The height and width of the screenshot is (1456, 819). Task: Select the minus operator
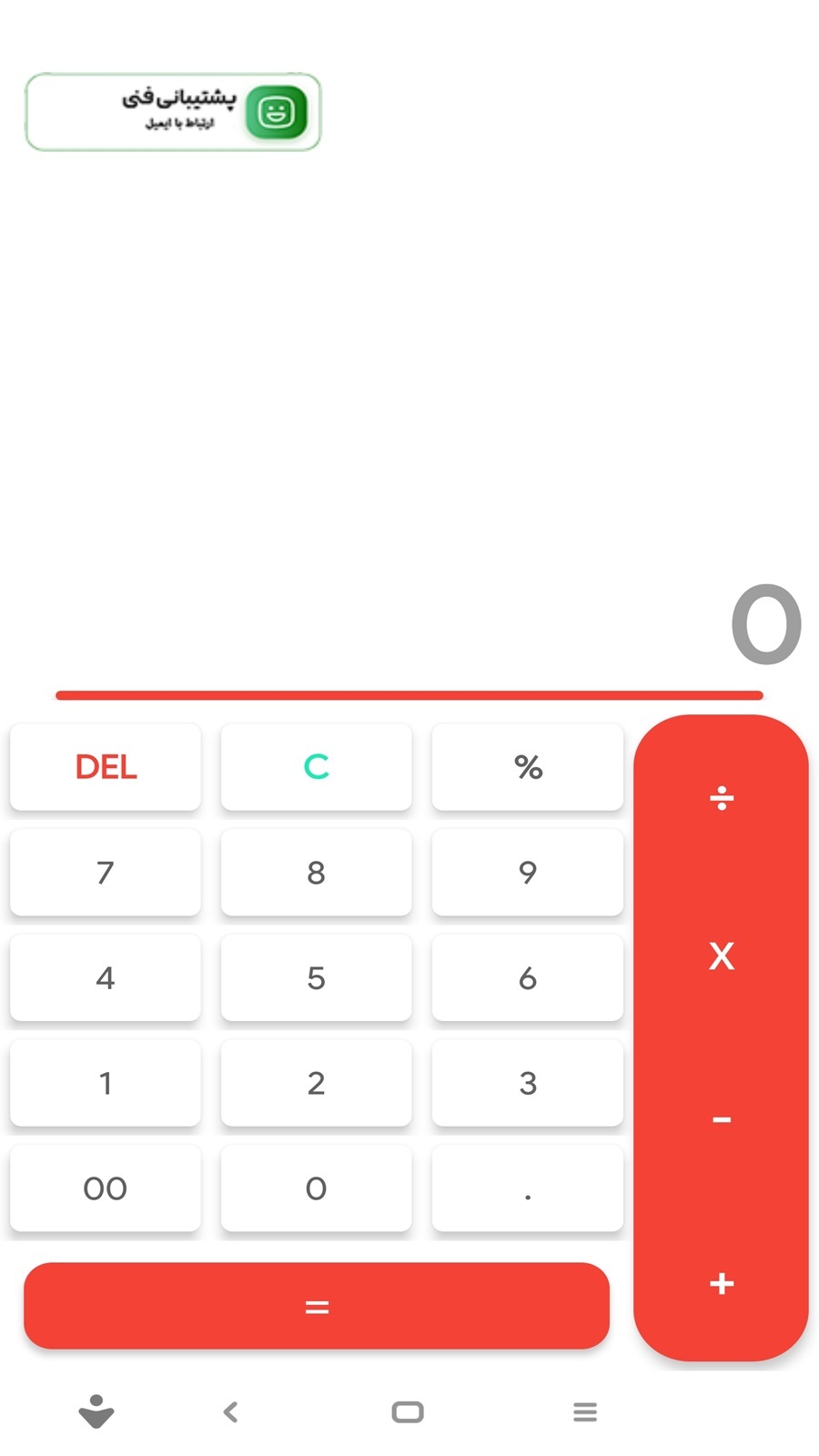click(721, 1119)
